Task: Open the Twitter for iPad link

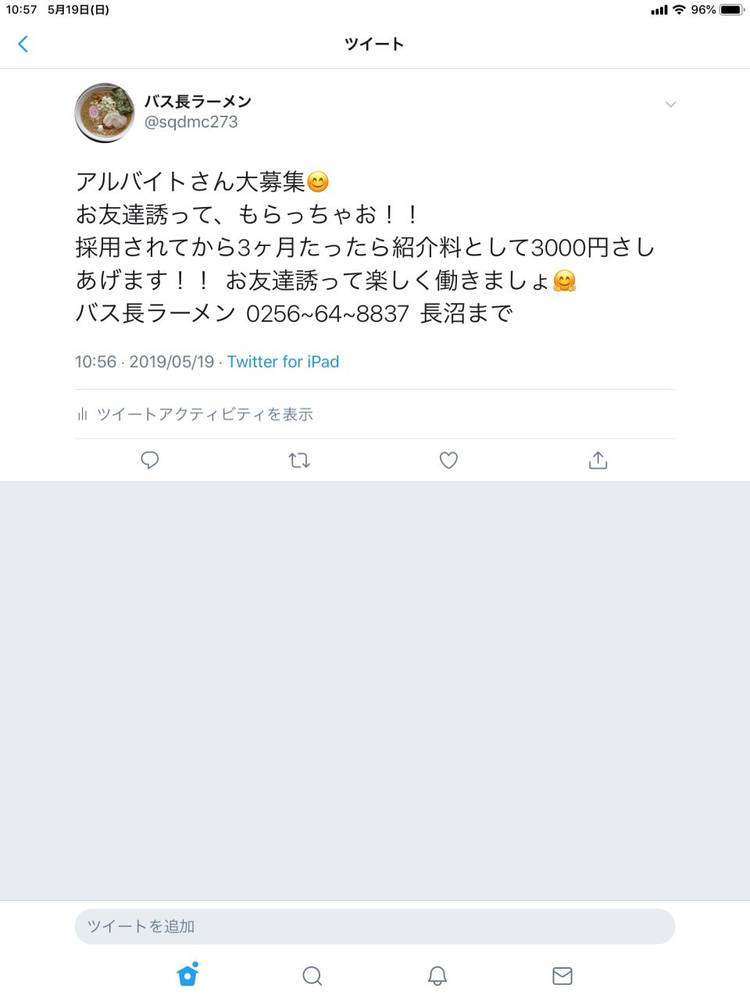Action: (x=283, y=362)
